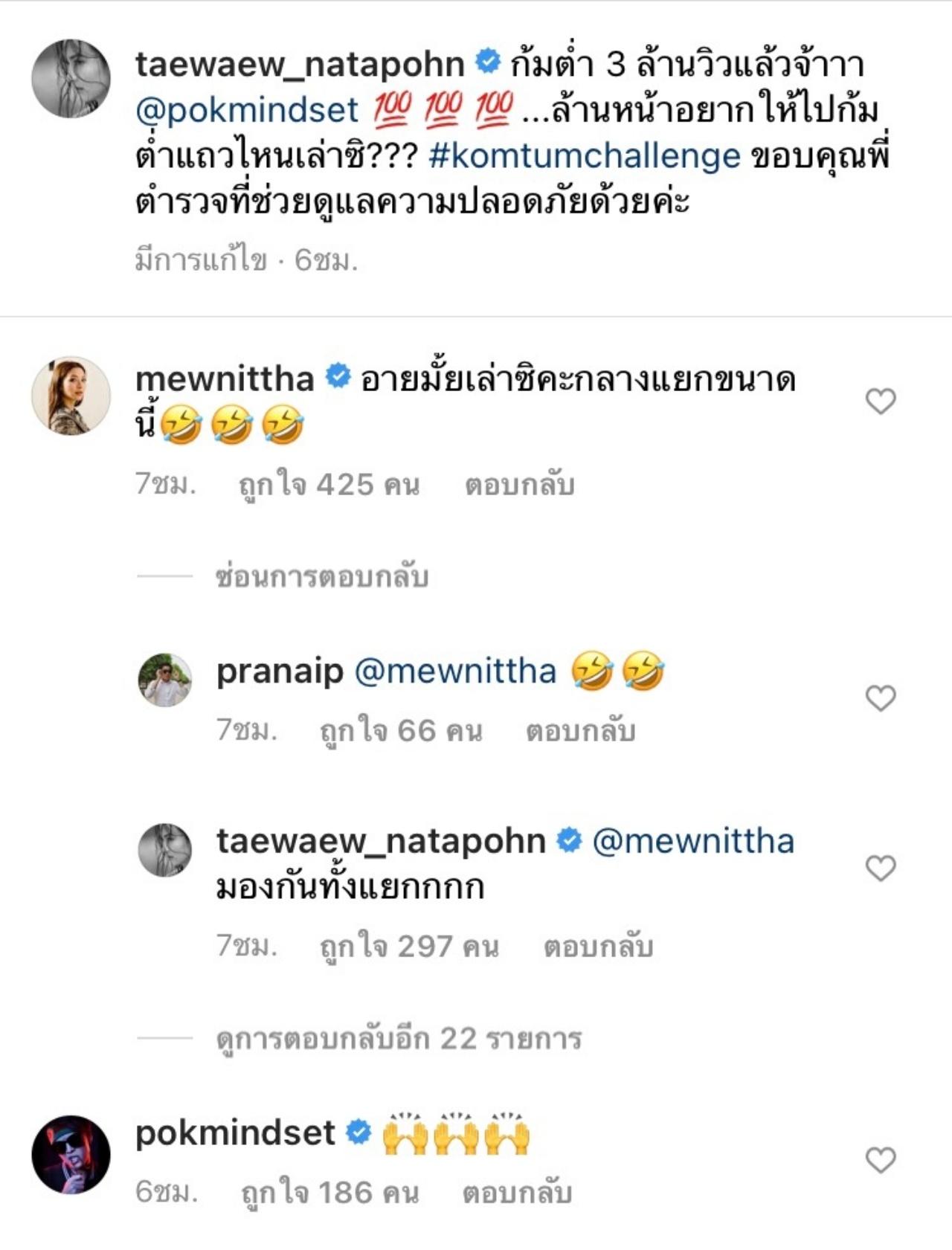The image size is (952, 1250).
Task: View likes count on mewnittha's comment
Action: pos(329,485)
